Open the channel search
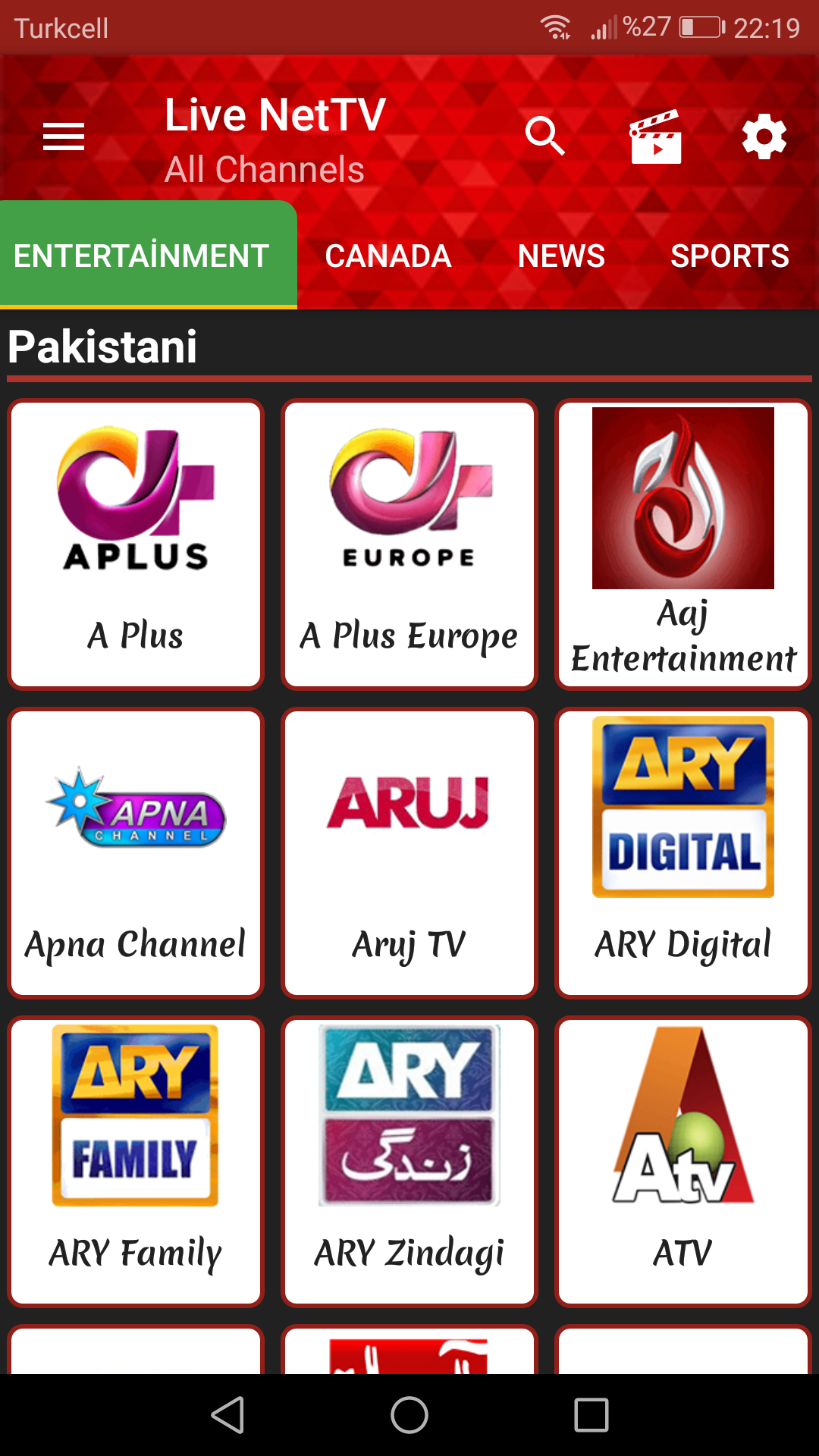The height and width of the screenshot is (1456, 819). [544, 136]
